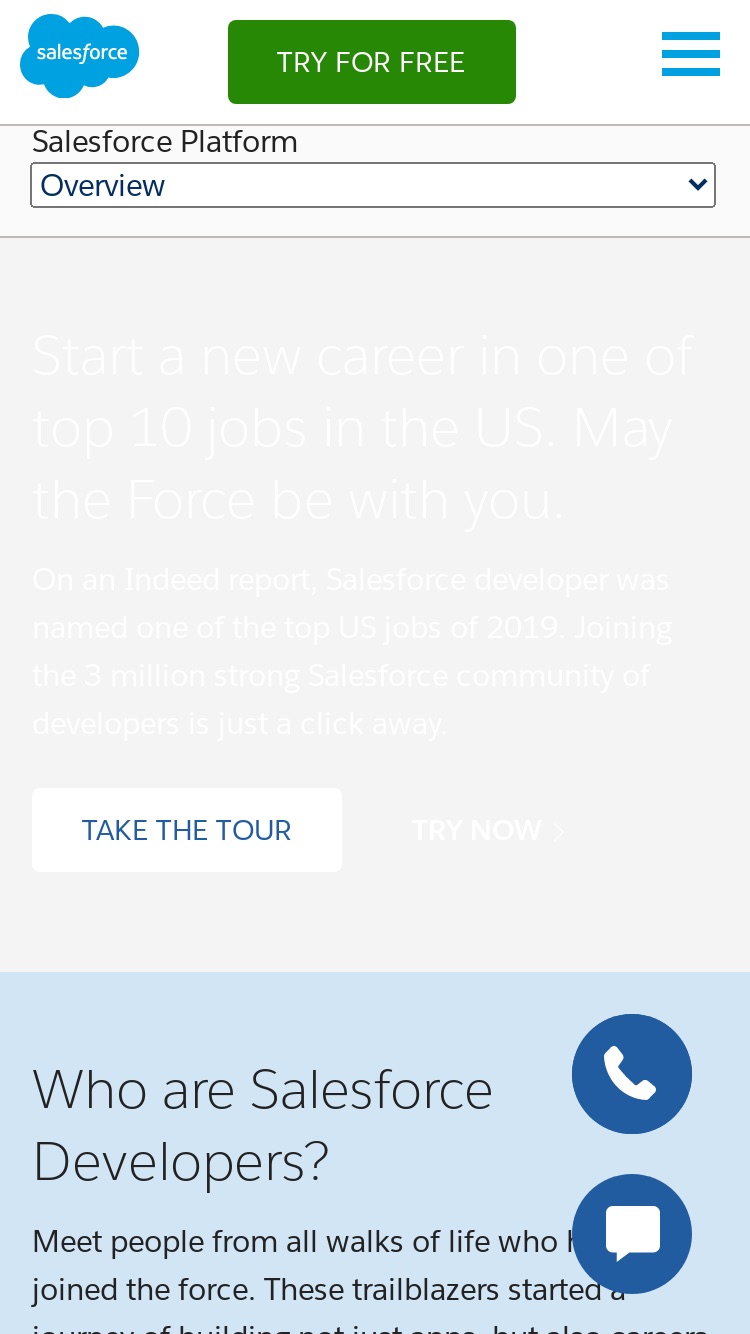Expand the Overview dropdown

click(x=373, y=185)
